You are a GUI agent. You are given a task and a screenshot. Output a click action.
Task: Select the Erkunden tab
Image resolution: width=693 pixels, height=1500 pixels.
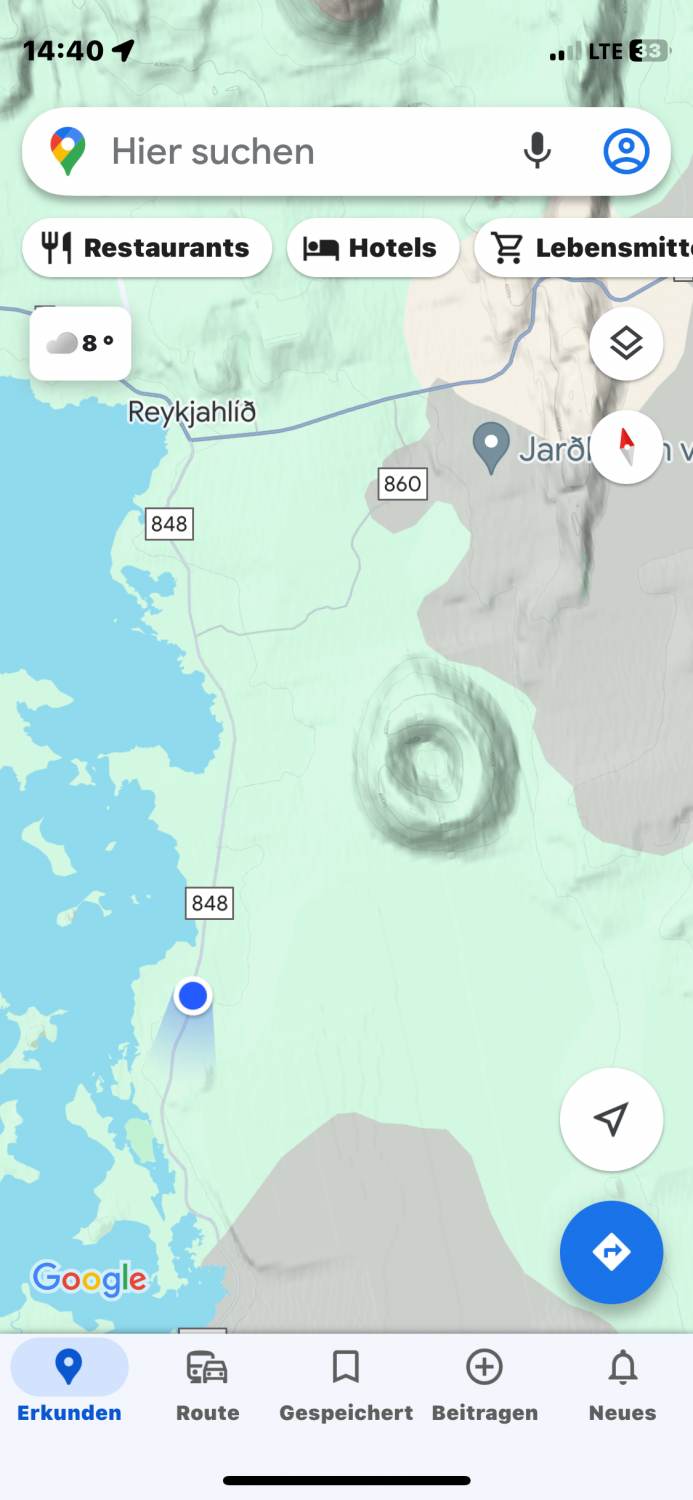[69, 1385]
